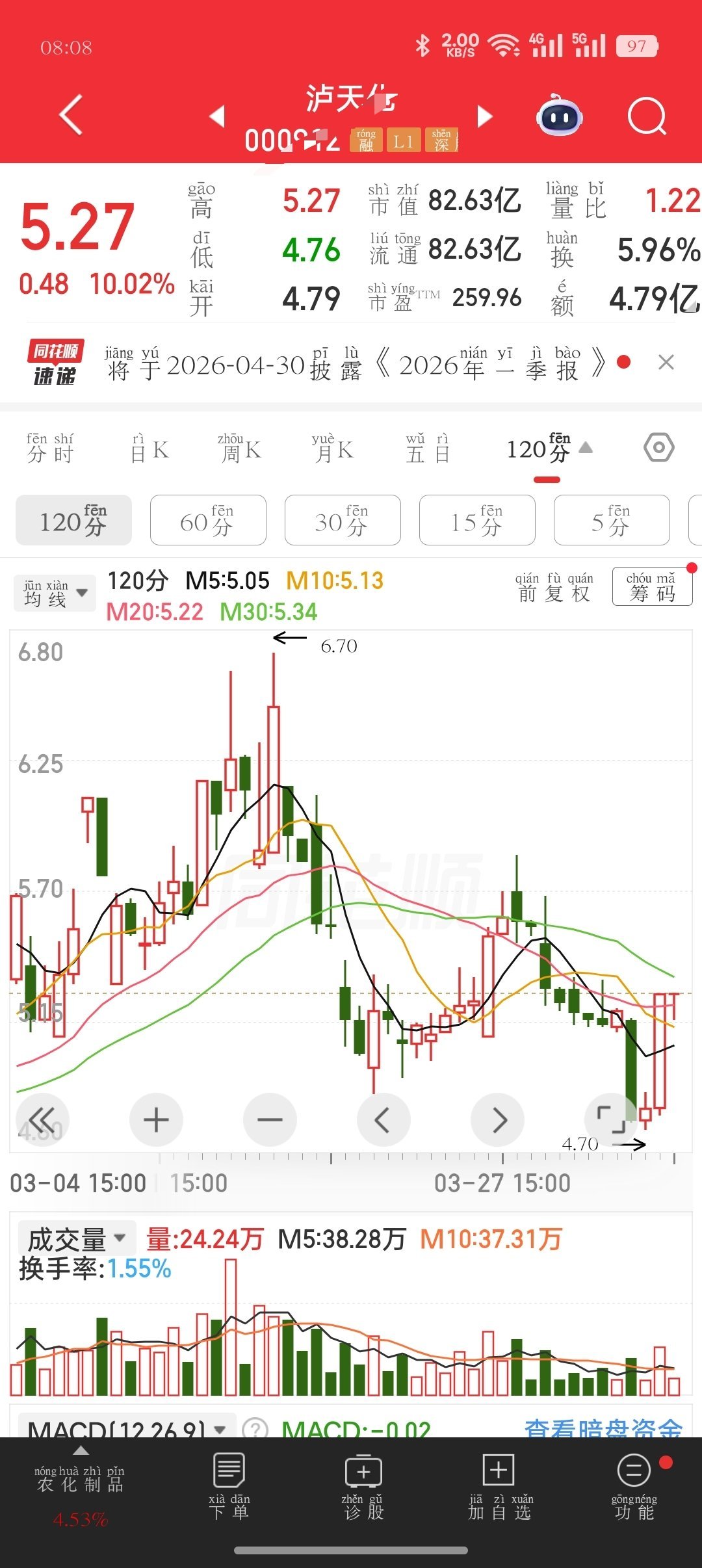Go back using the header arrow

71,115
